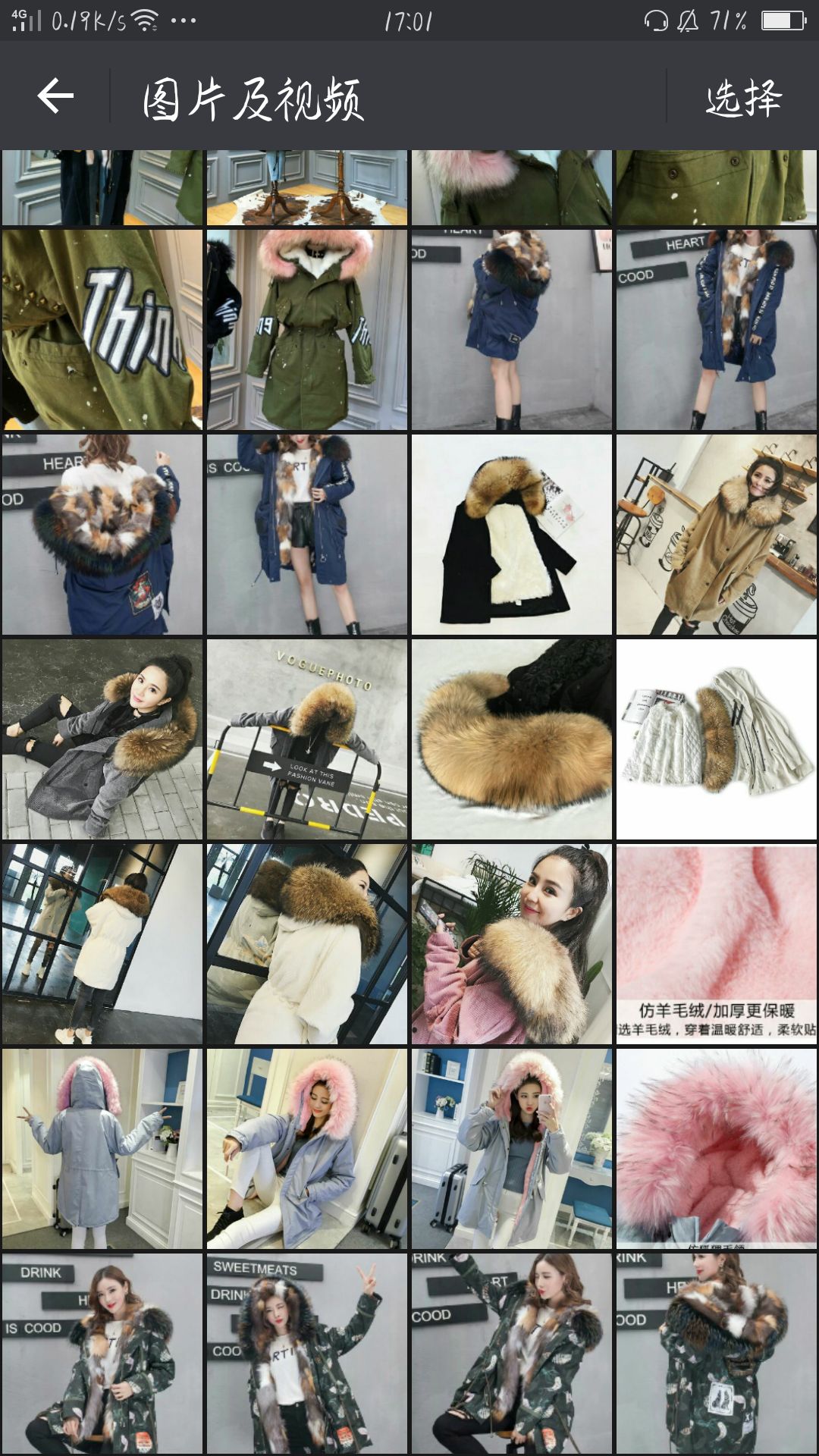Image resolution: width=819 pixels, height=1456 pixels.
Task: Open the green parka with pink hood photo
Action: click(x=307, y=330)
